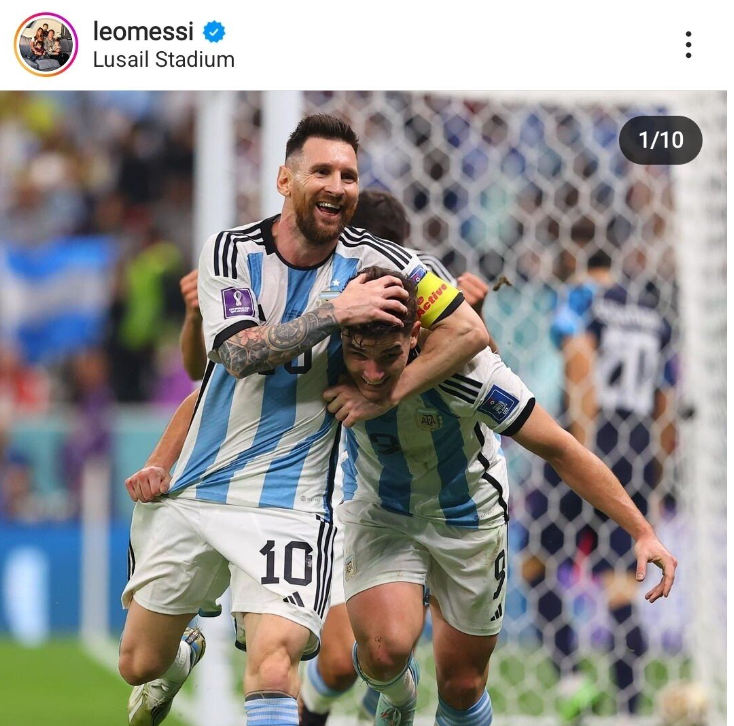Screen dimensions: 734x726
Task: Open the leomessi username profile link
Action: point(143,31)
